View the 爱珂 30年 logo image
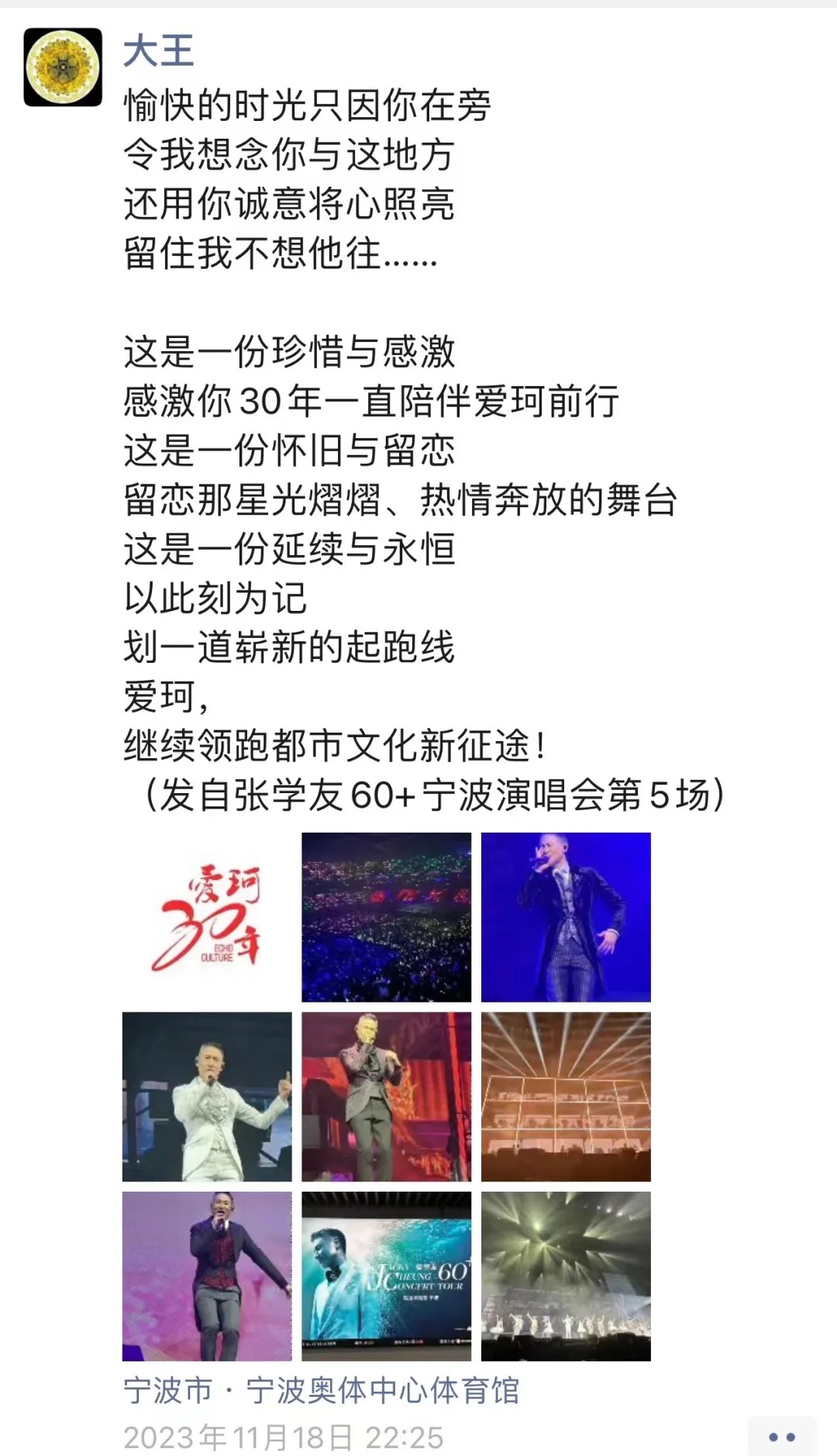 coord(207,917)
